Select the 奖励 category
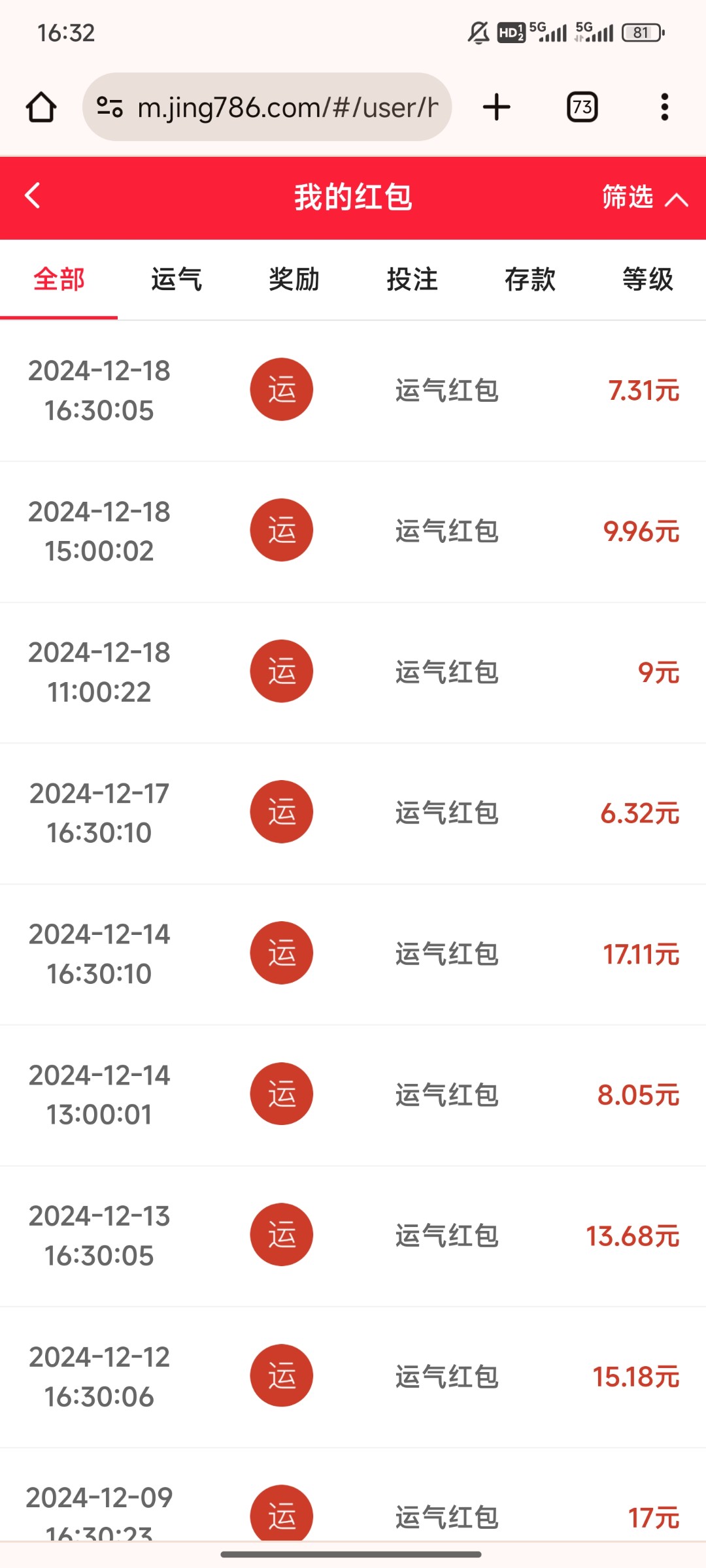This screenshot has width=706, height=1568. pyautogui.click(x=294, y=280)
